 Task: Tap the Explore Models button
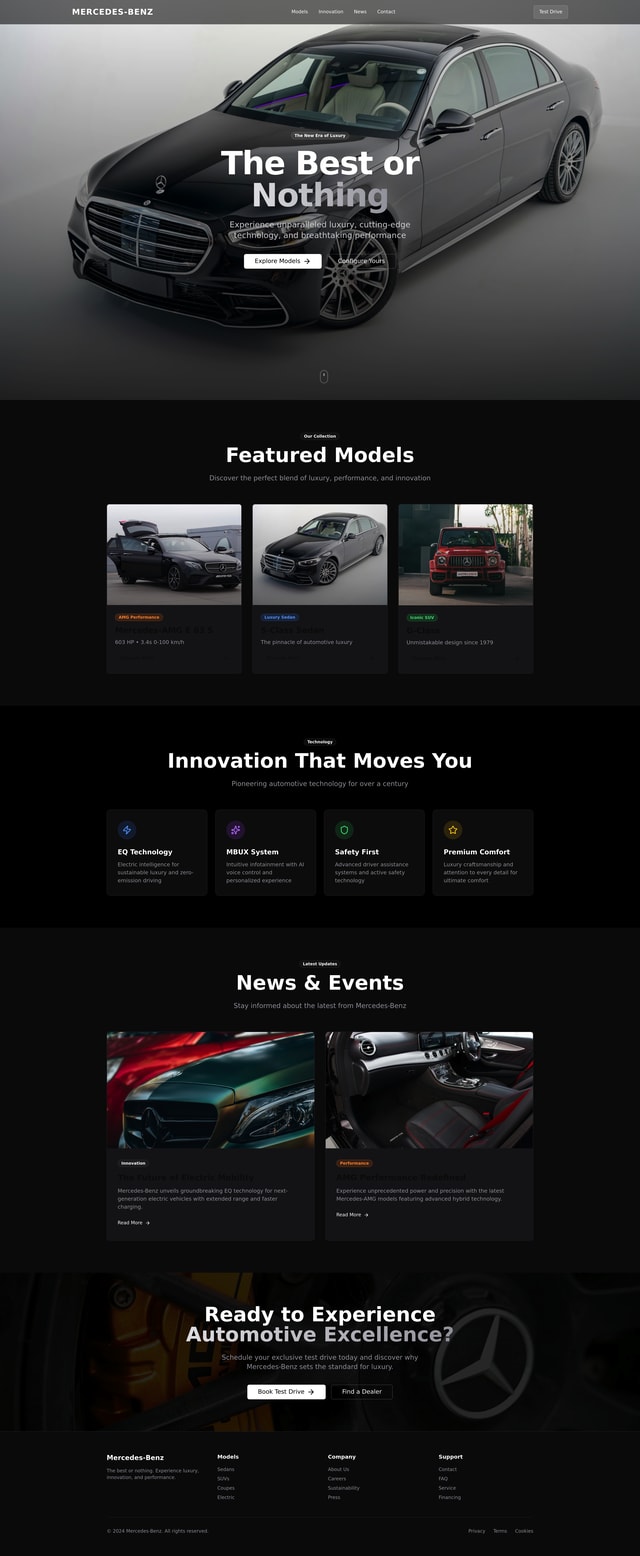pyautogui.click(x=282, y=261)
